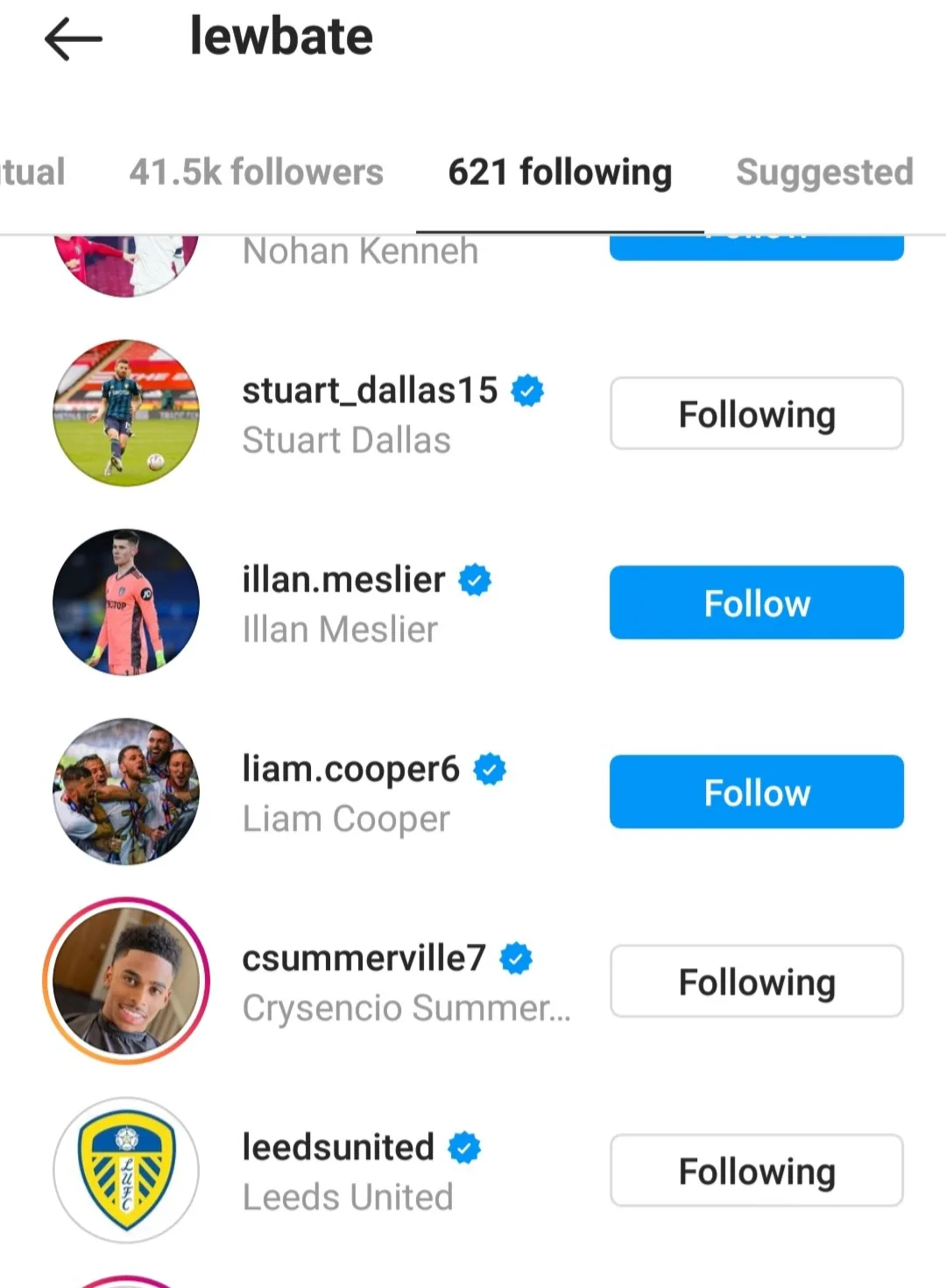Tap Following button next to csummerville7
The image size is (946, 1288).
point(756,982)
